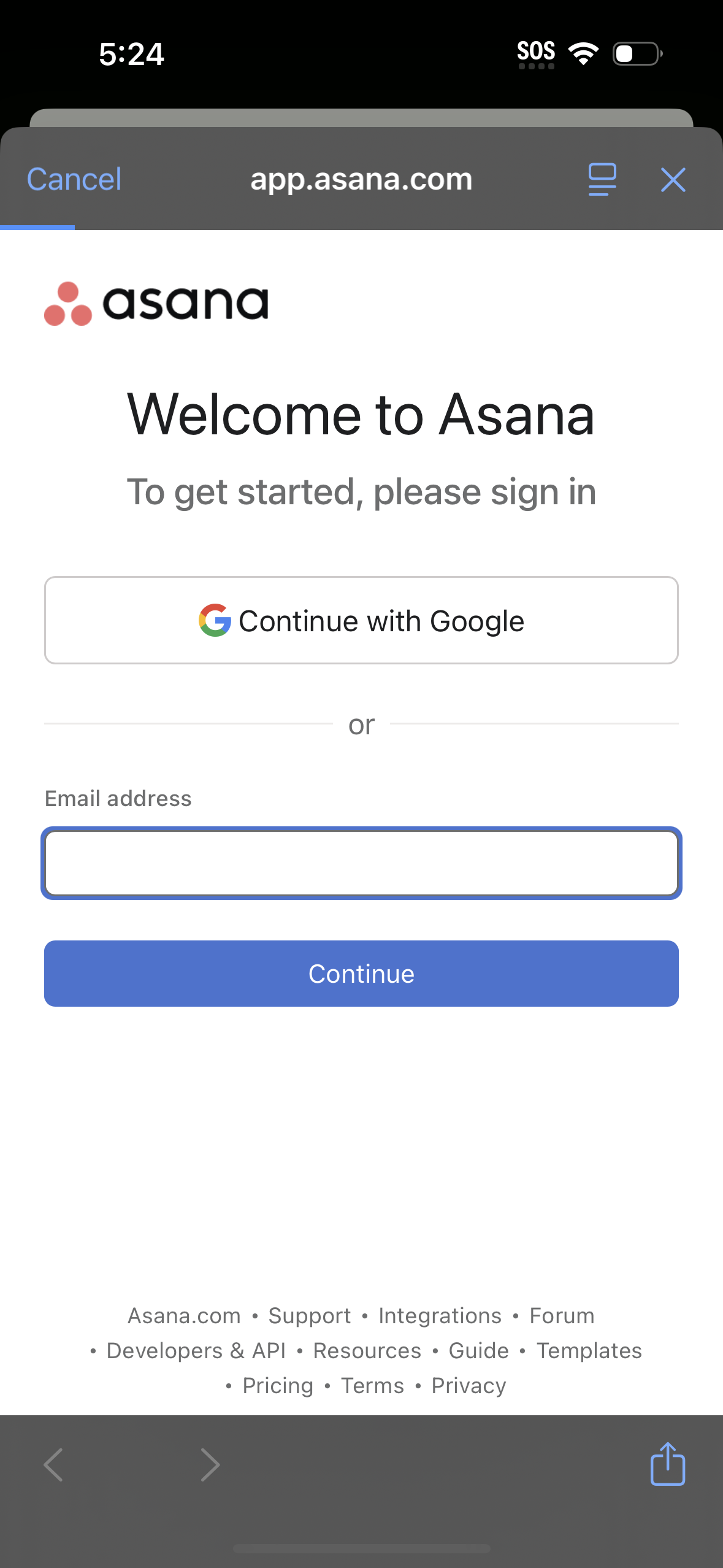Open the Asana.com homepage link
Image resolution: width=723 pixels, height=1568 pixels.
click(184, 1315)
